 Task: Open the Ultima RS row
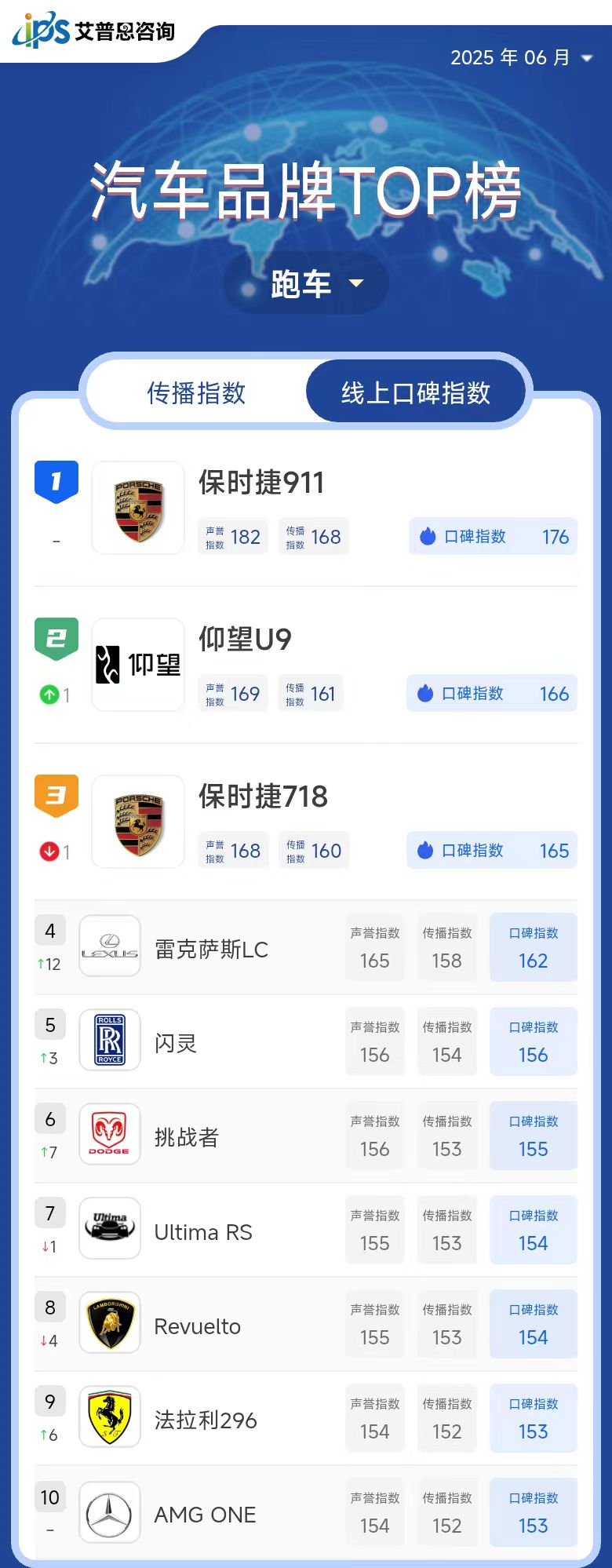[x=203, y=1232]
